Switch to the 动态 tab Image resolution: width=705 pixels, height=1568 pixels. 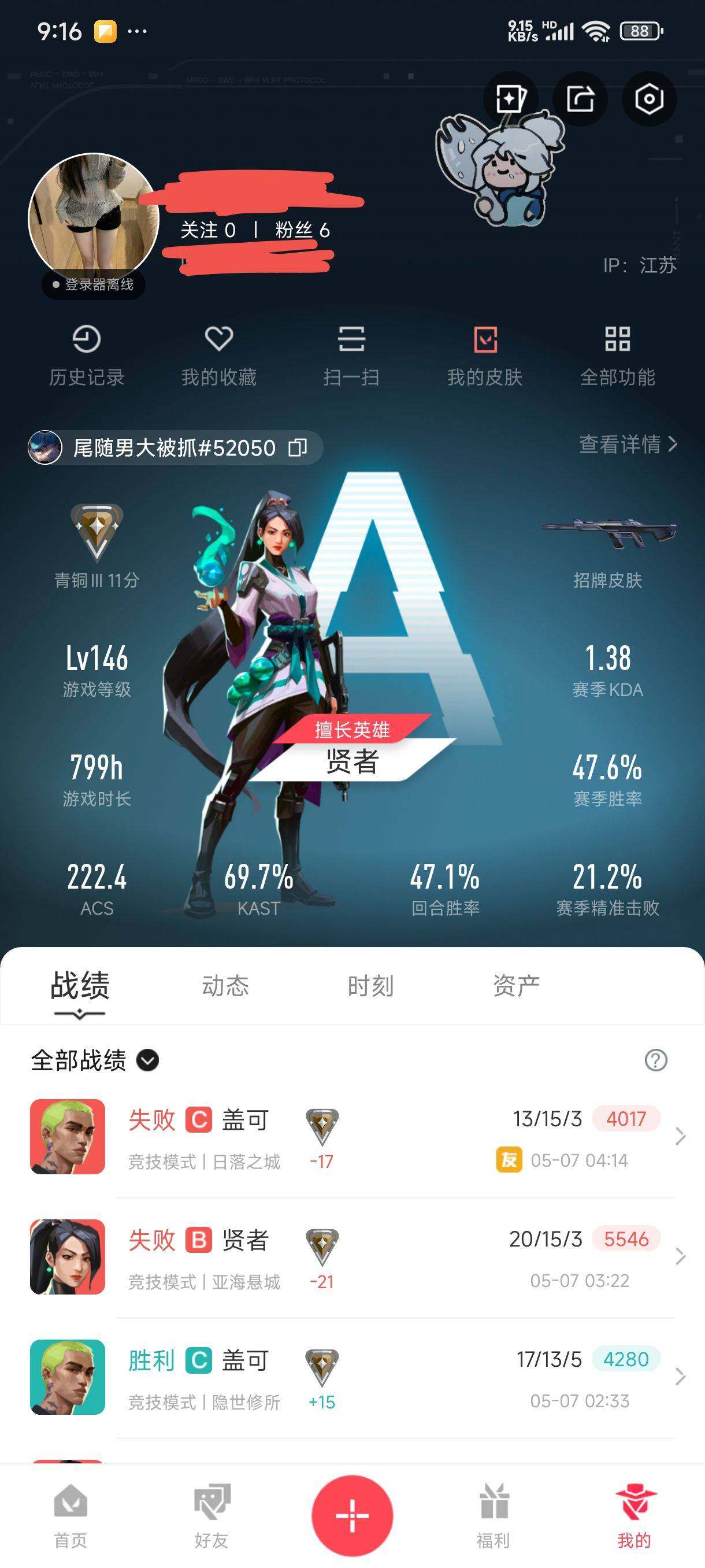point(225,985)
